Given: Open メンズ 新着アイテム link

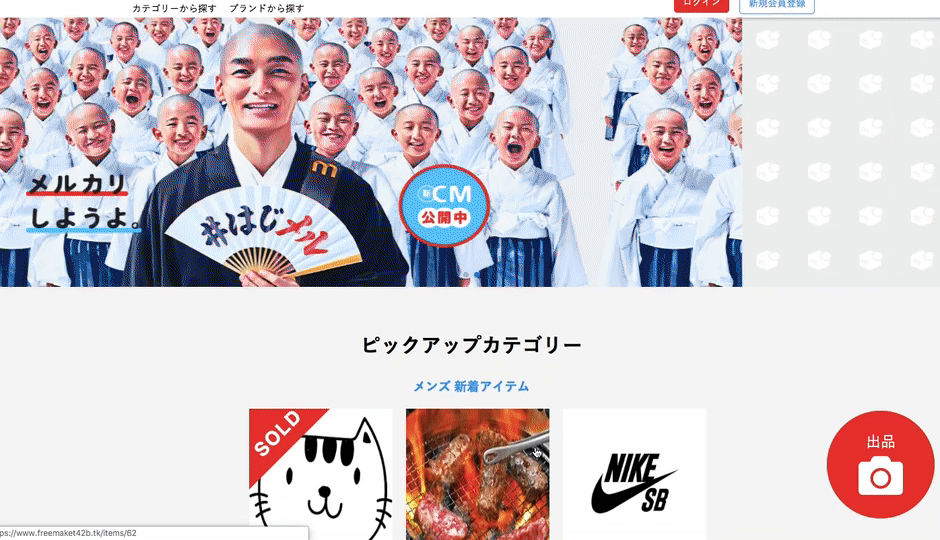Looking at the screenshot, I should pos(471,386).
